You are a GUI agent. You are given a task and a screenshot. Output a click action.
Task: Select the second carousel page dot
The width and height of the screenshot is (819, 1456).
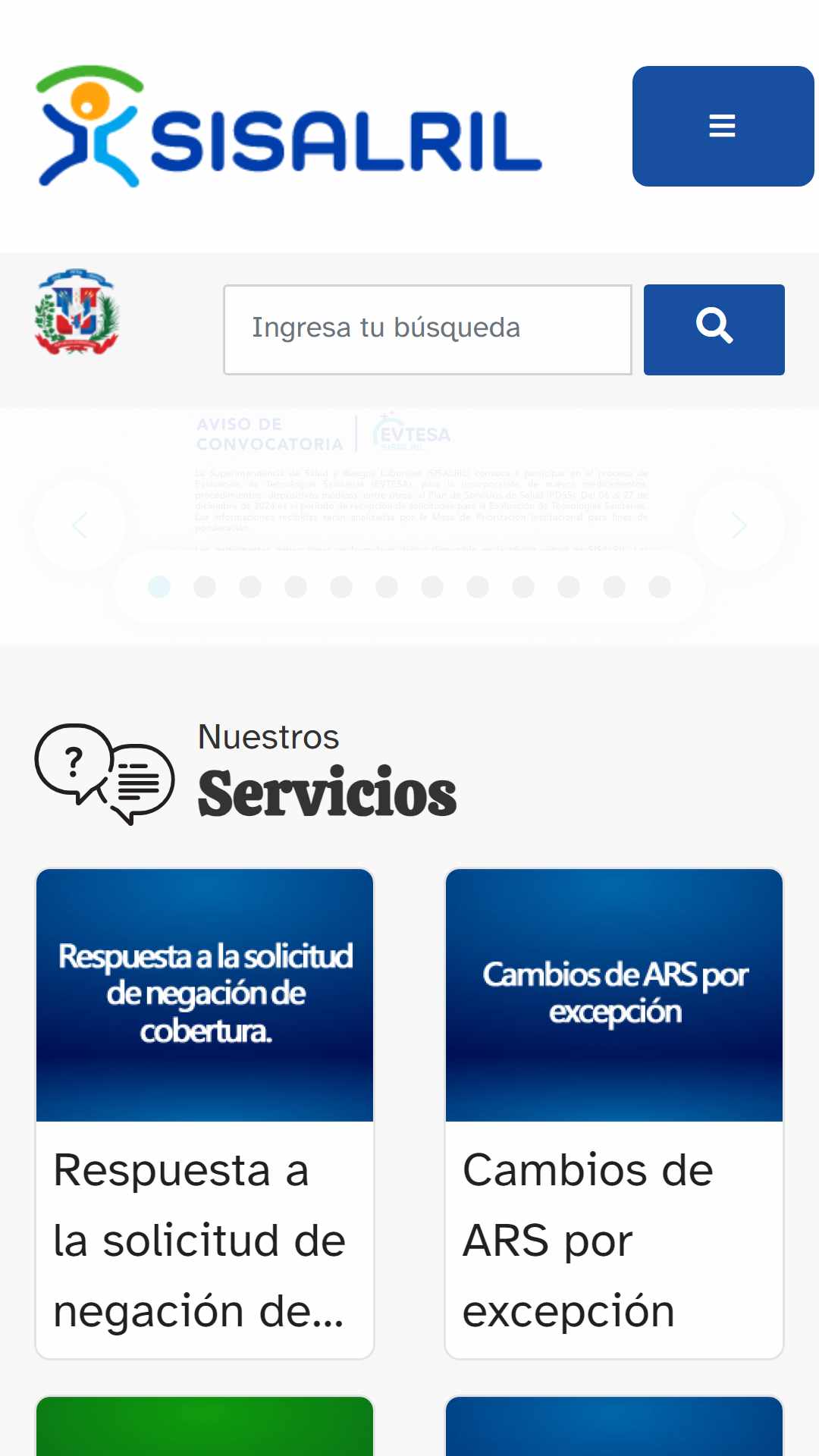tap(205, 587)
